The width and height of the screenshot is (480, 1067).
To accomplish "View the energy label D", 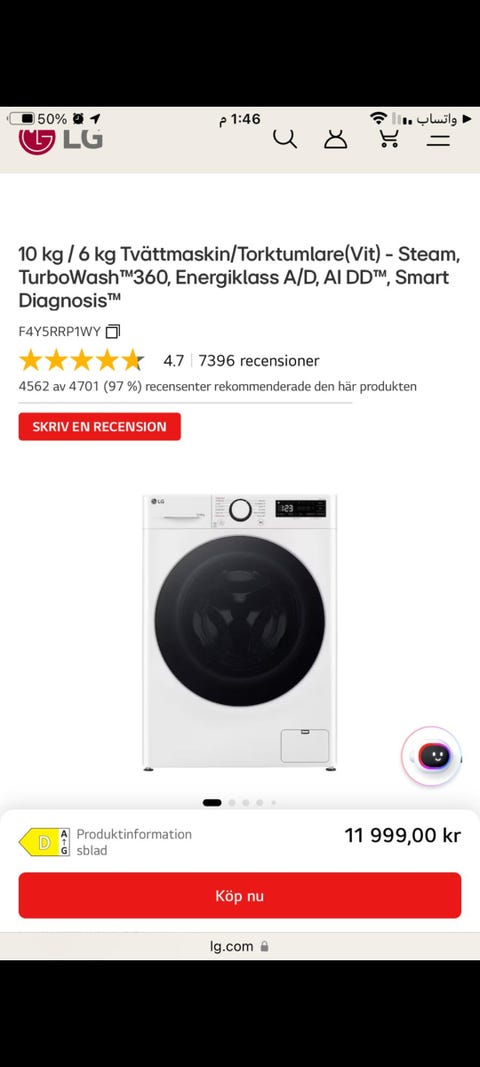I will (x=44, y=842).
